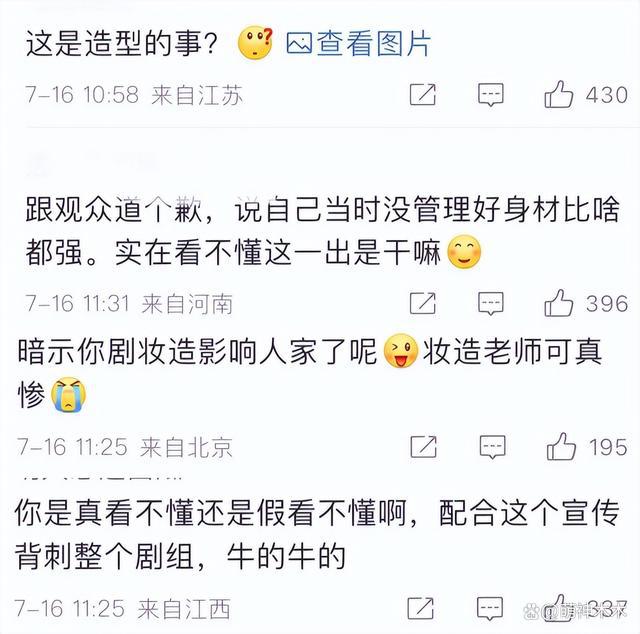Forward the 11:31 comment from 河南
Viewport: 640px width, 634px height.
pyautogui.click(x=423, y=302)
